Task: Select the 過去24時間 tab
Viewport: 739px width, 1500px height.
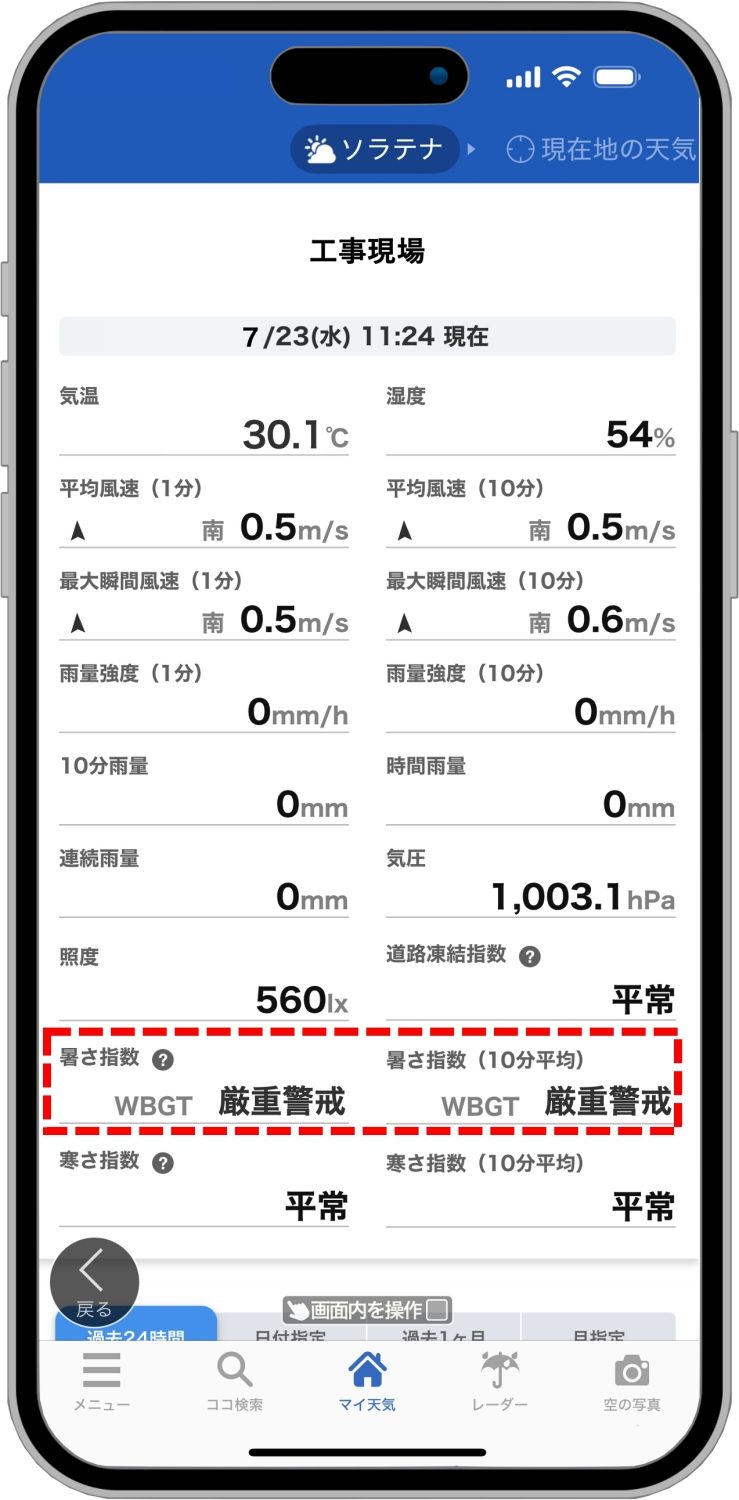Action: point(135,1330)
